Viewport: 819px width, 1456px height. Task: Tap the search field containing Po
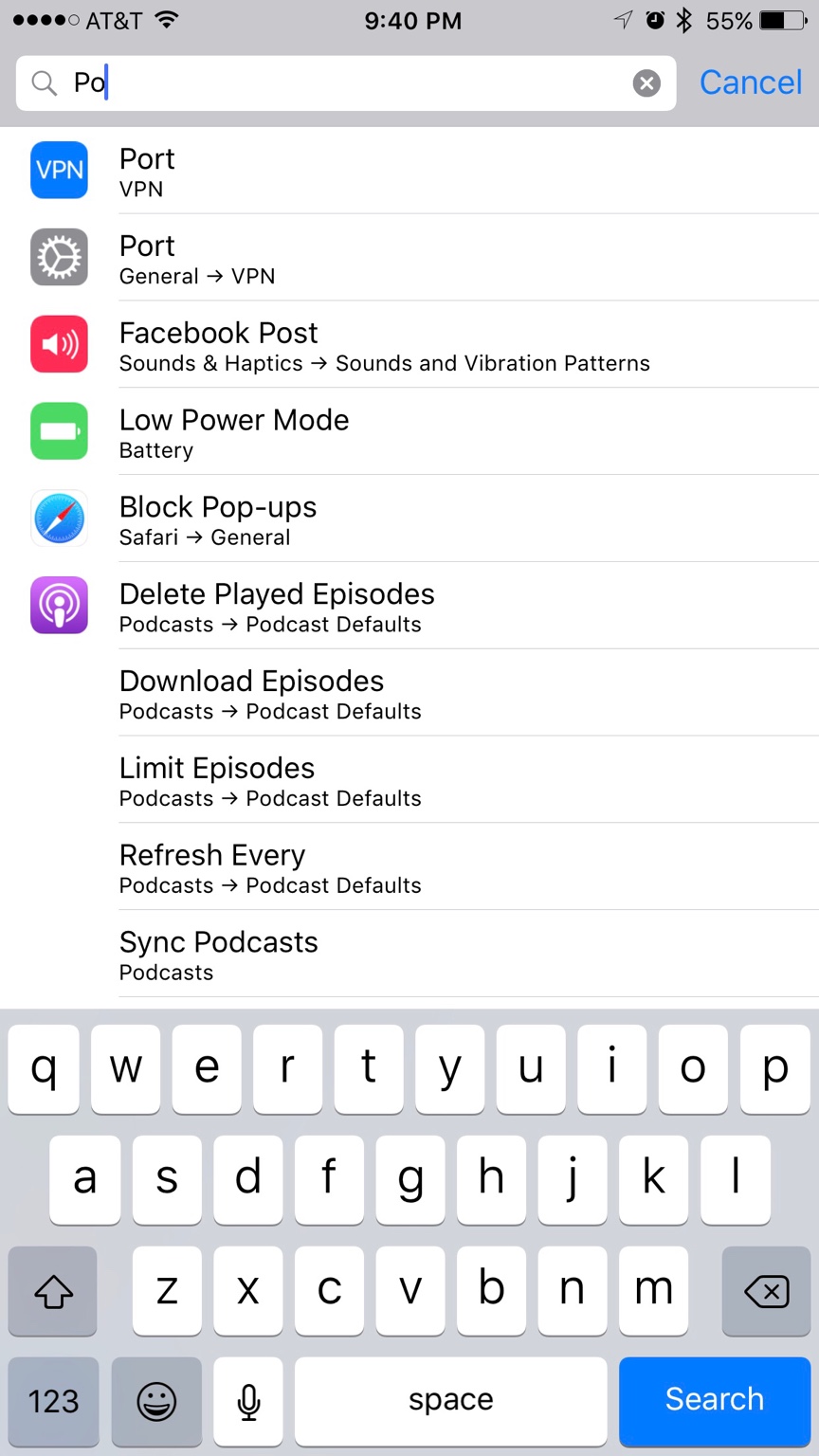(346, 83)
